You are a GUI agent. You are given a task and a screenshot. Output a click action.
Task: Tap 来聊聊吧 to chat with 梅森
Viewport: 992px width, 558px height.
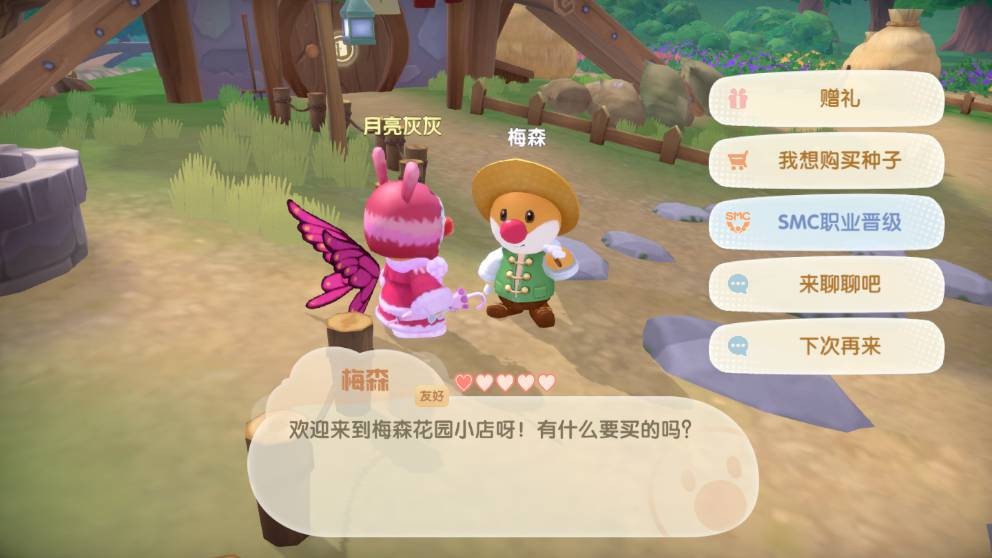(826, 285)
